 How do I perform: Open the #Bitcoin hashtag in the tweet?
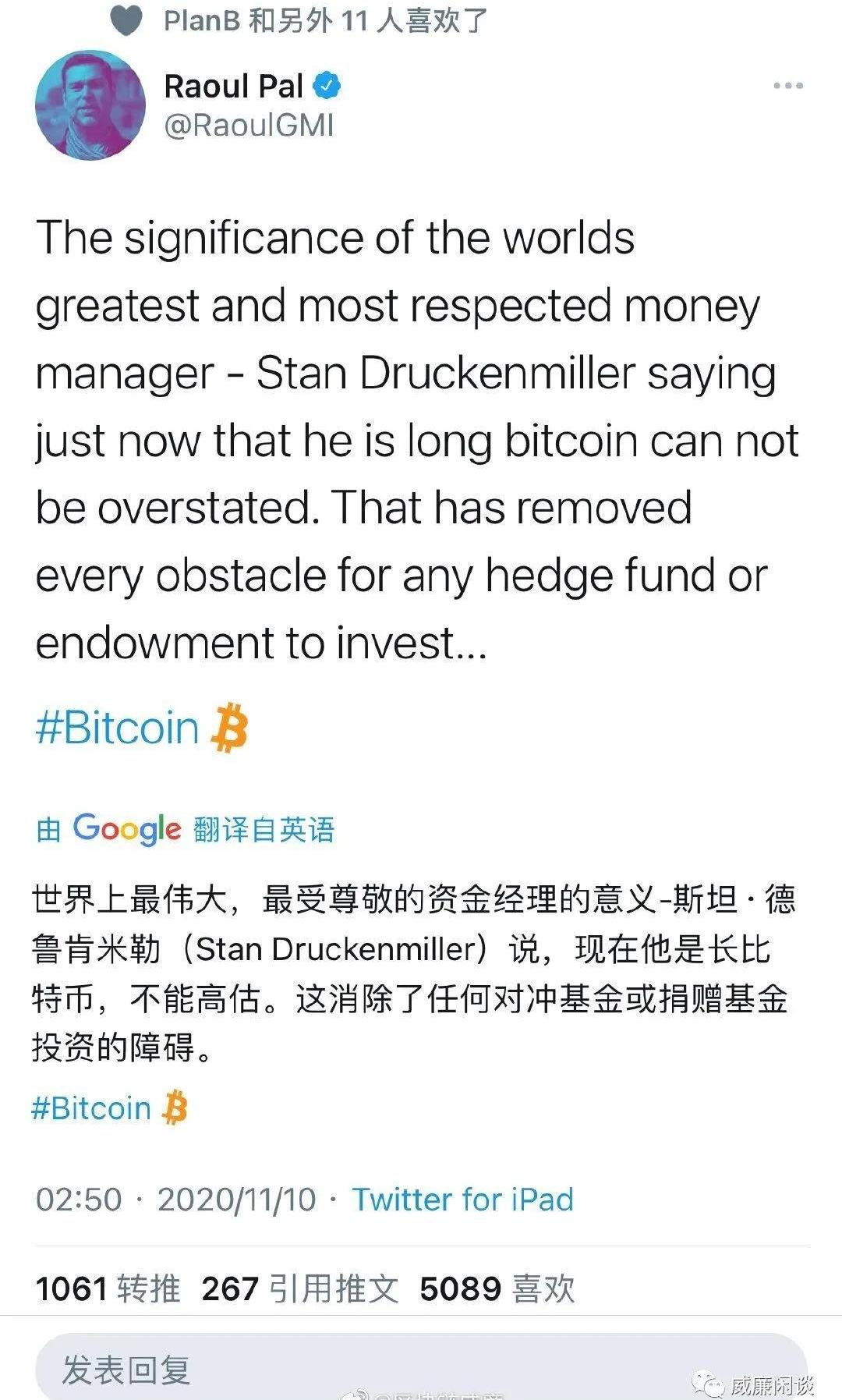point(118,728)
